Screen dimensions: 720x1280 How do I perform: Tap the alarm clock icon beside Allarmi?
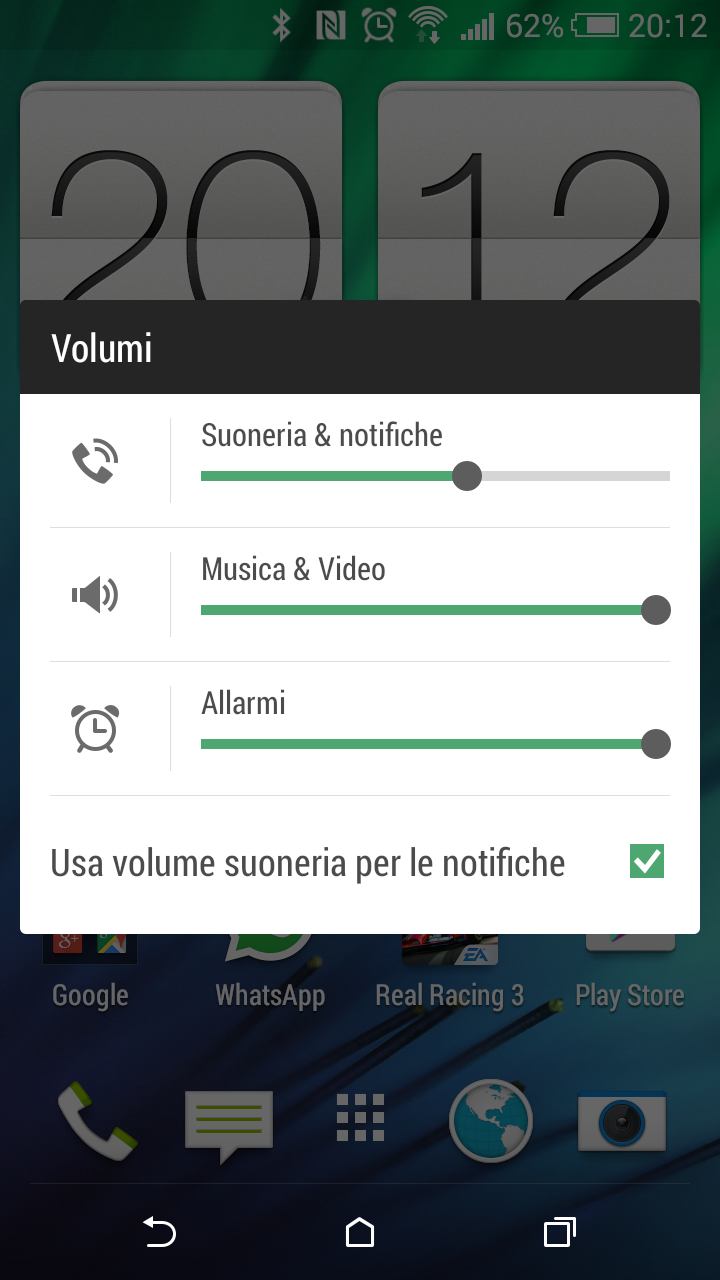click(x=95, y=729)
